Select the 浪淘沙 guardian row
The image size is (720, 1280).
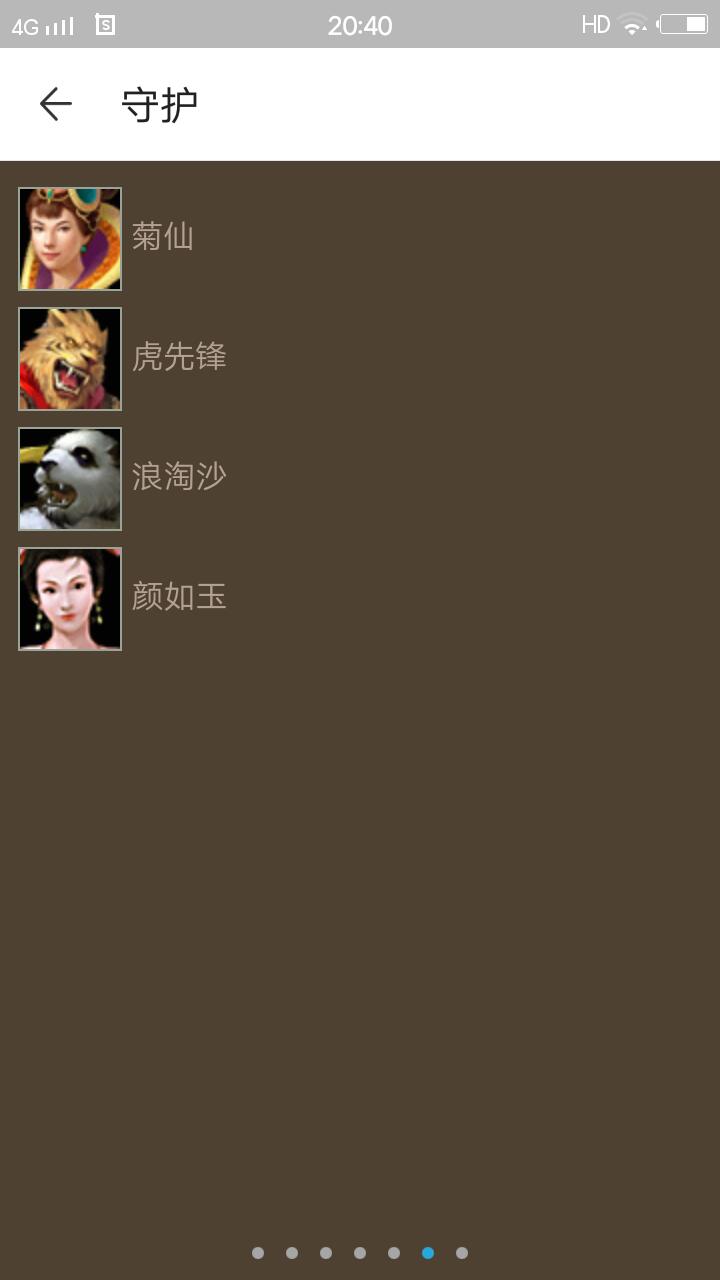tap(178, 478)
